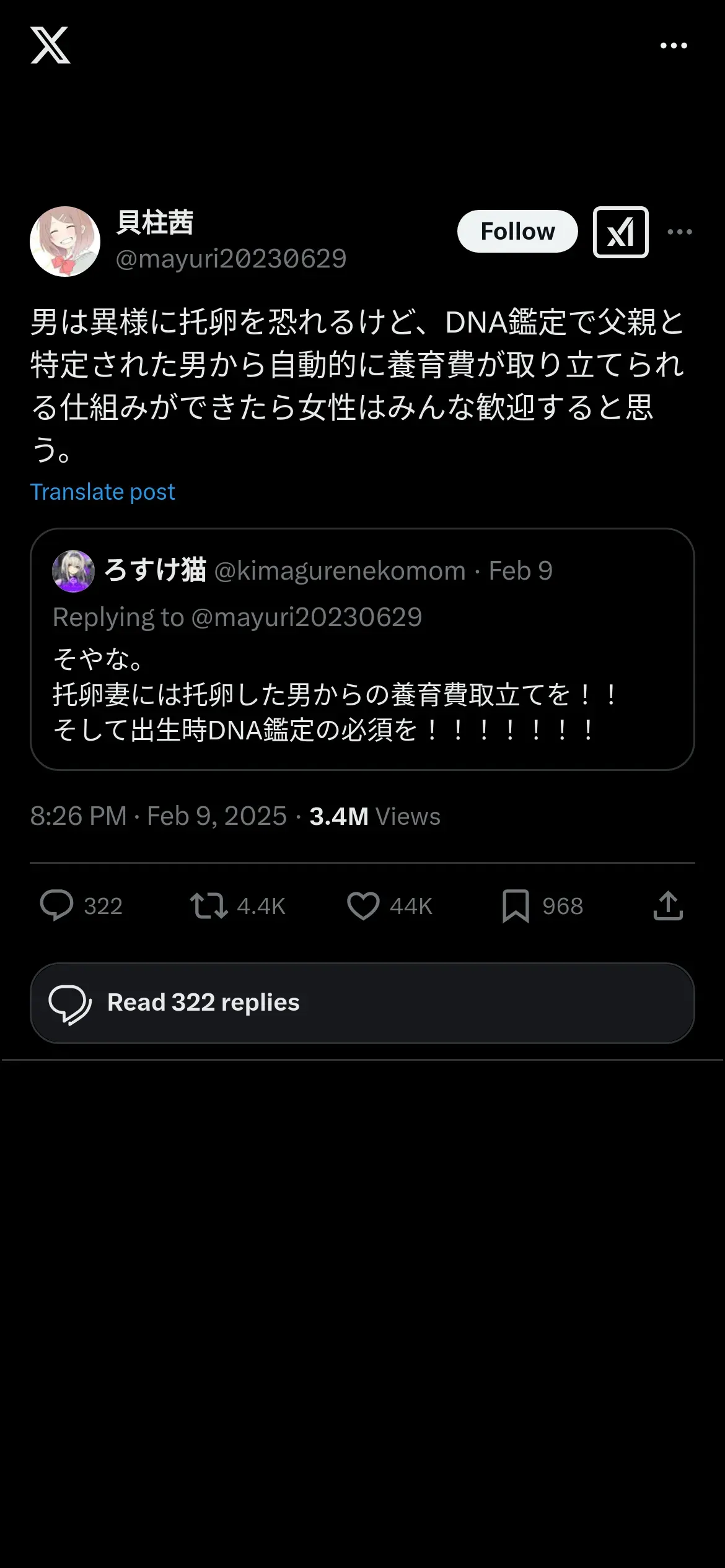Open the Grok icon beside Follow
Image resolution: width=725 pixels, height=1568 pixels.
pos(620,232)
